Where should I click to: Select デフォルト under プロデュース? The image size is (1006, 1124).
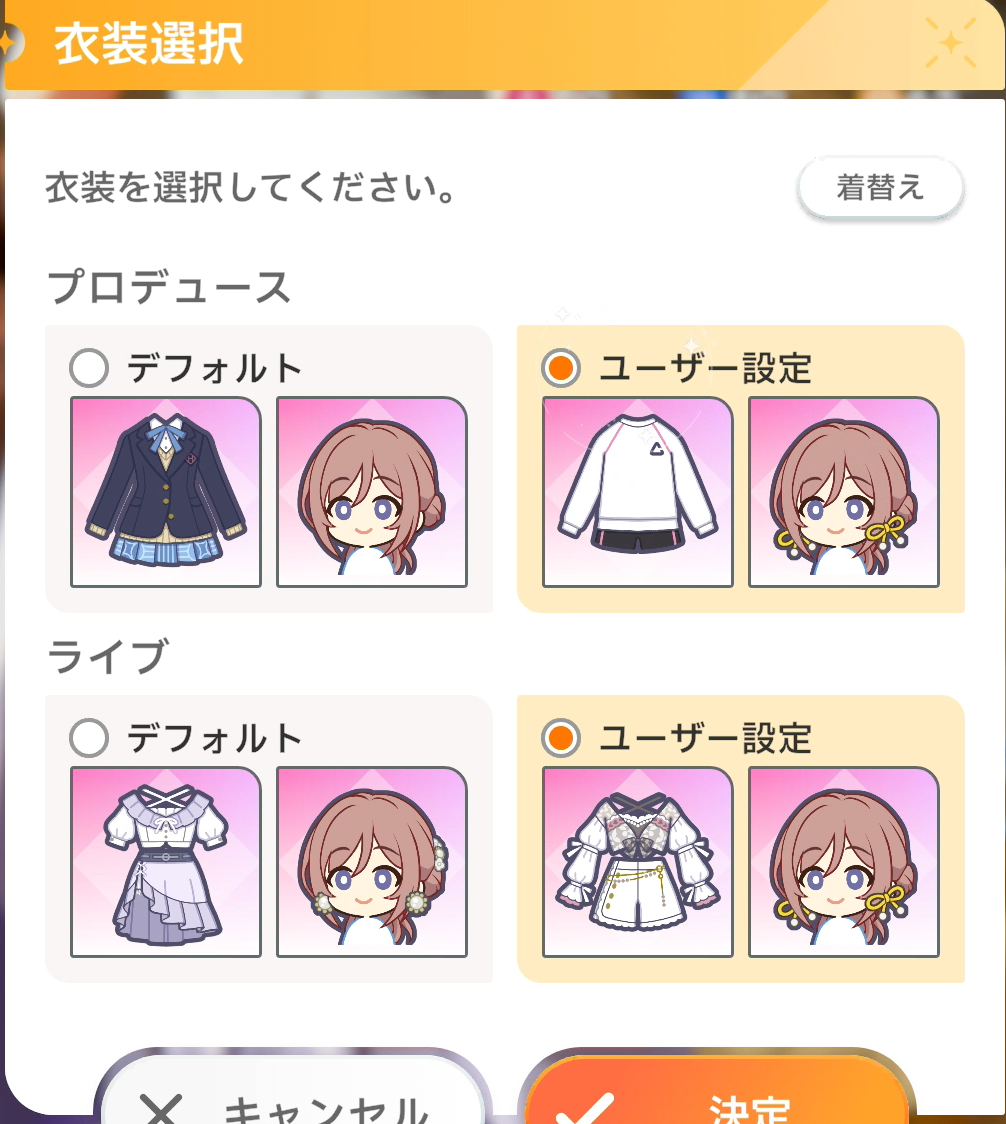coord(90,369)
